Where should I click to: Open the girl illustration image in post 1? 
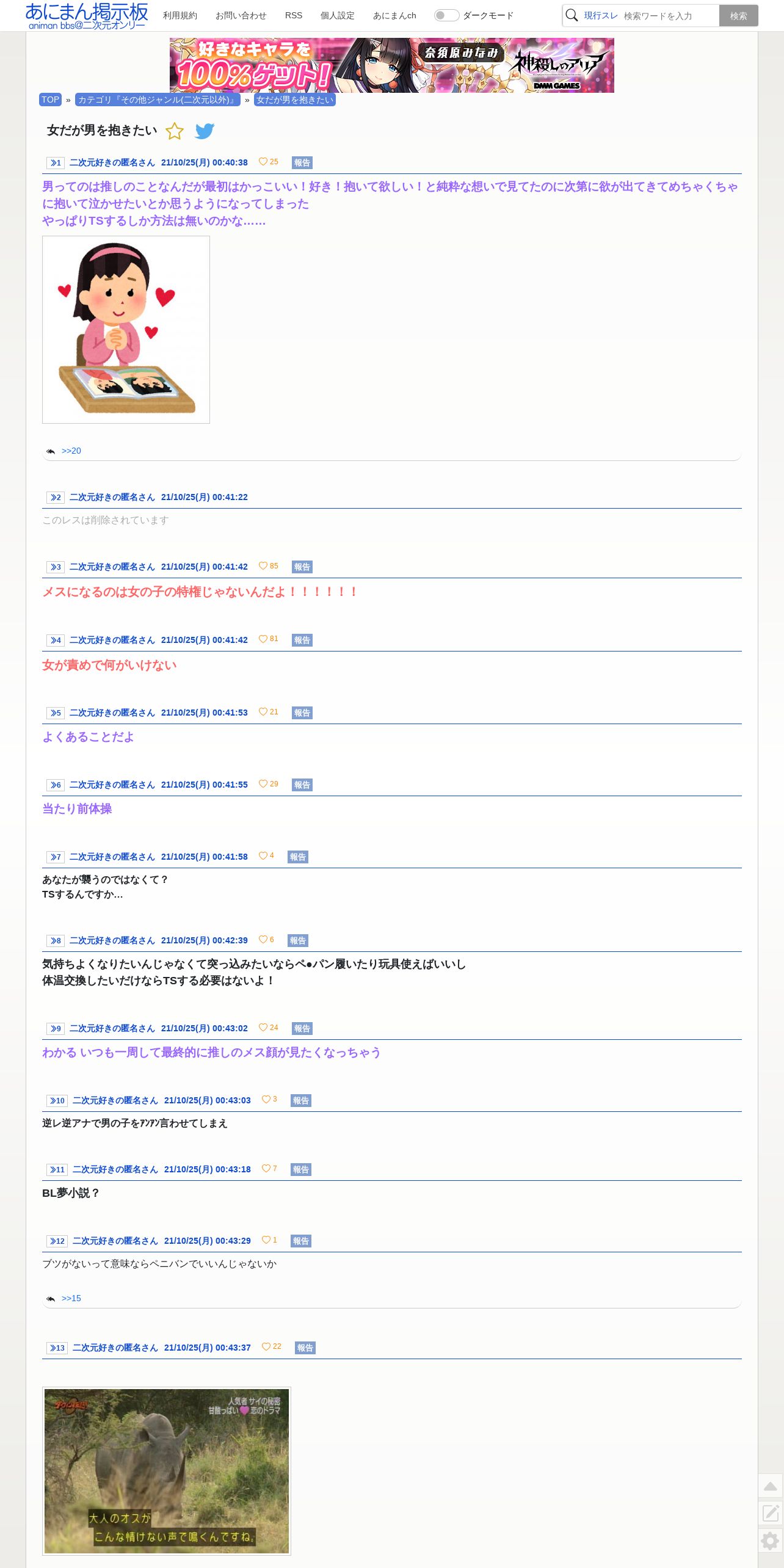pos(126,330)
